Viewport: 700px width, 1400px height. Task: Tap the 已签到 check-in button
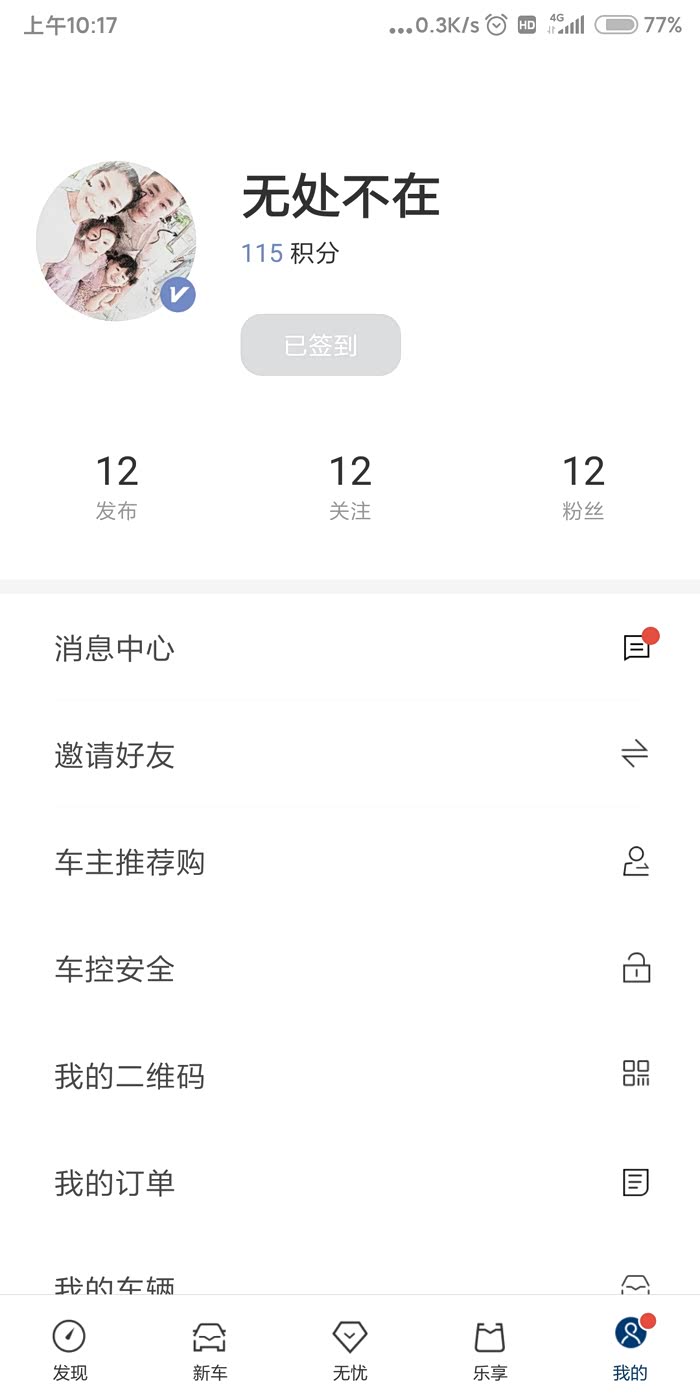tap(320, 346)
